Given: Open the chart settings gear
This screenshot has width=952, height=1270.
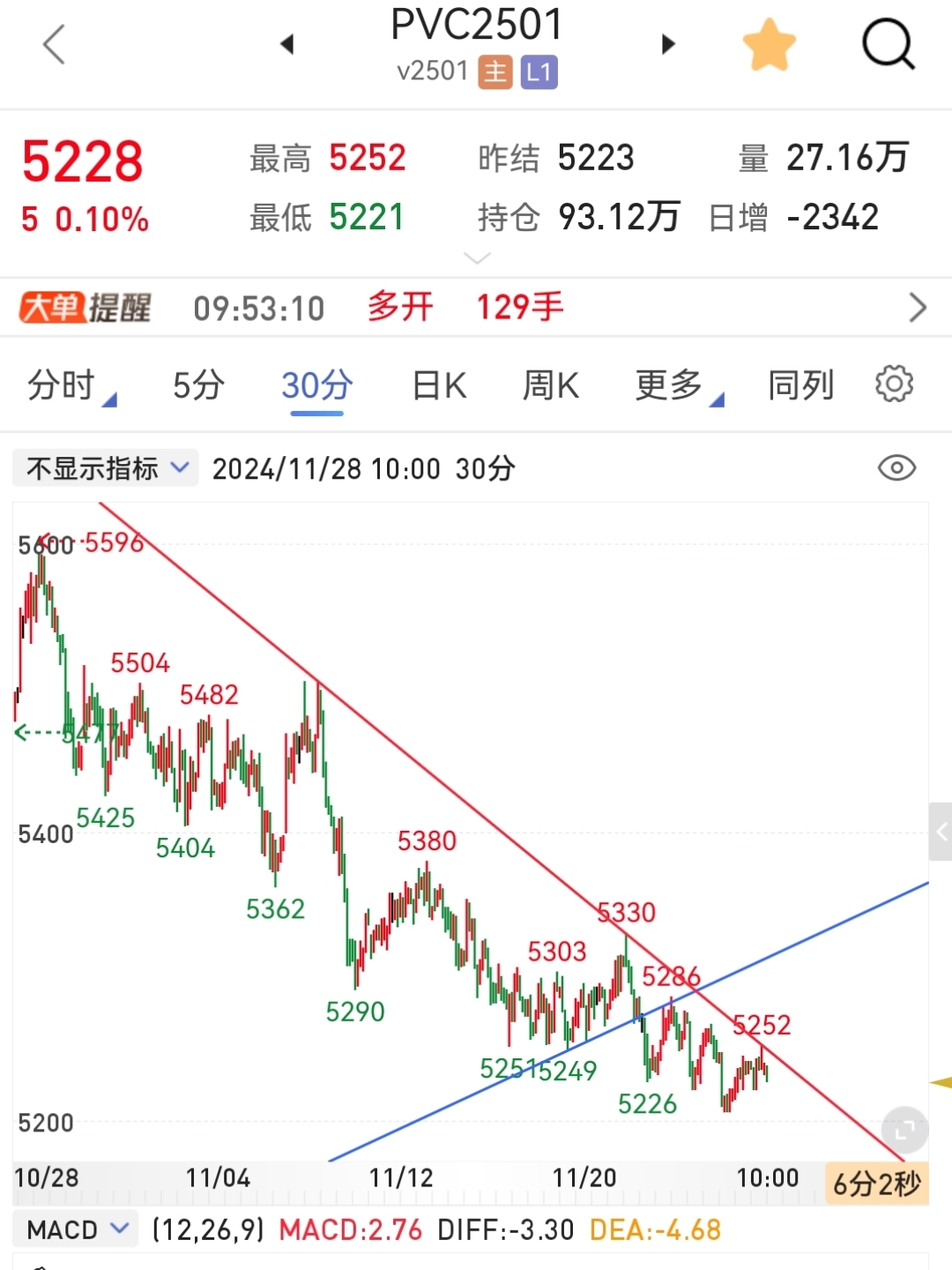Looking at the screenshot, I should (x=893, y=385).
